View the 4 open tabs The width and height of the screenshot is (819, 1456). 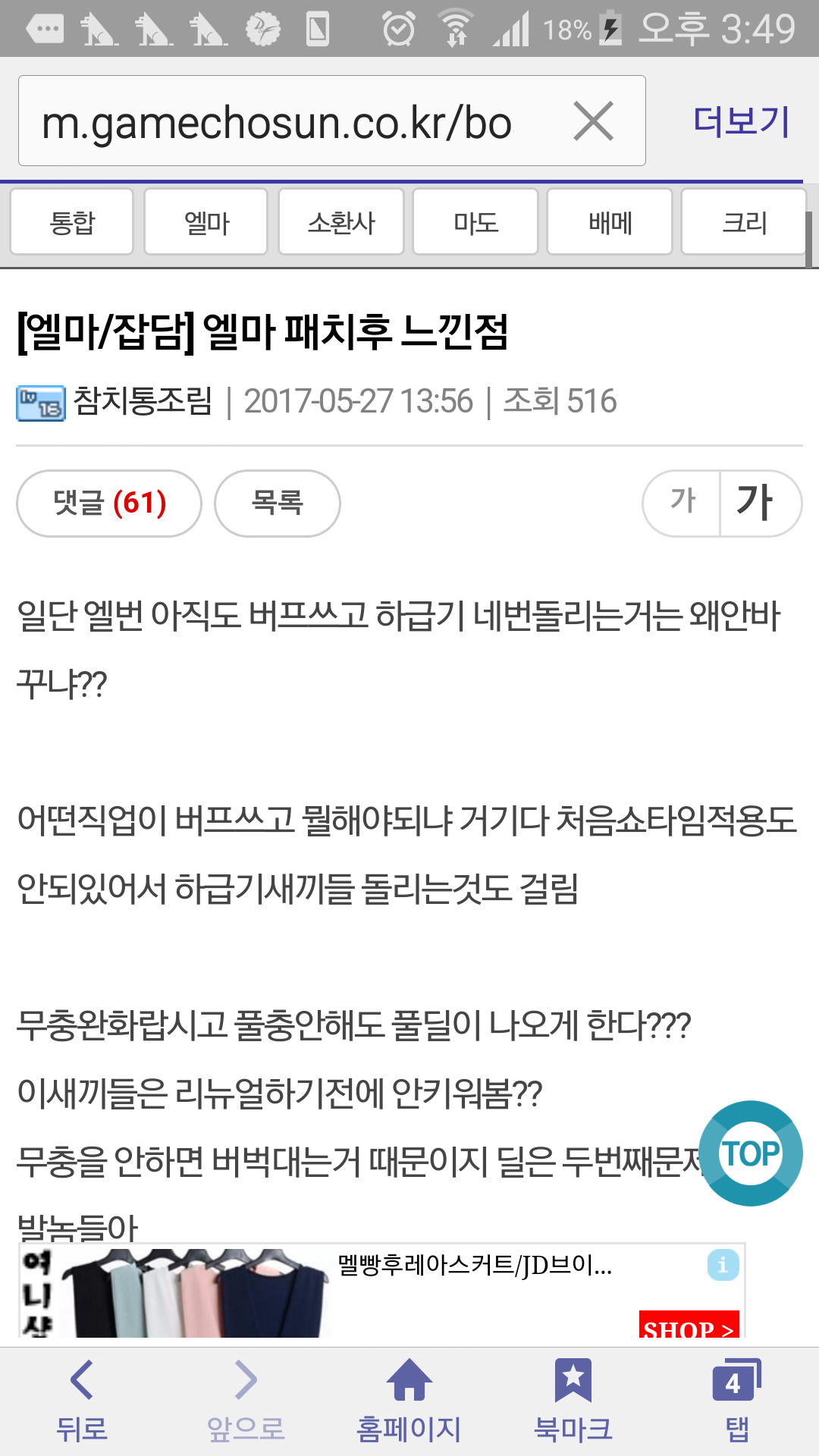point(736,1399)
